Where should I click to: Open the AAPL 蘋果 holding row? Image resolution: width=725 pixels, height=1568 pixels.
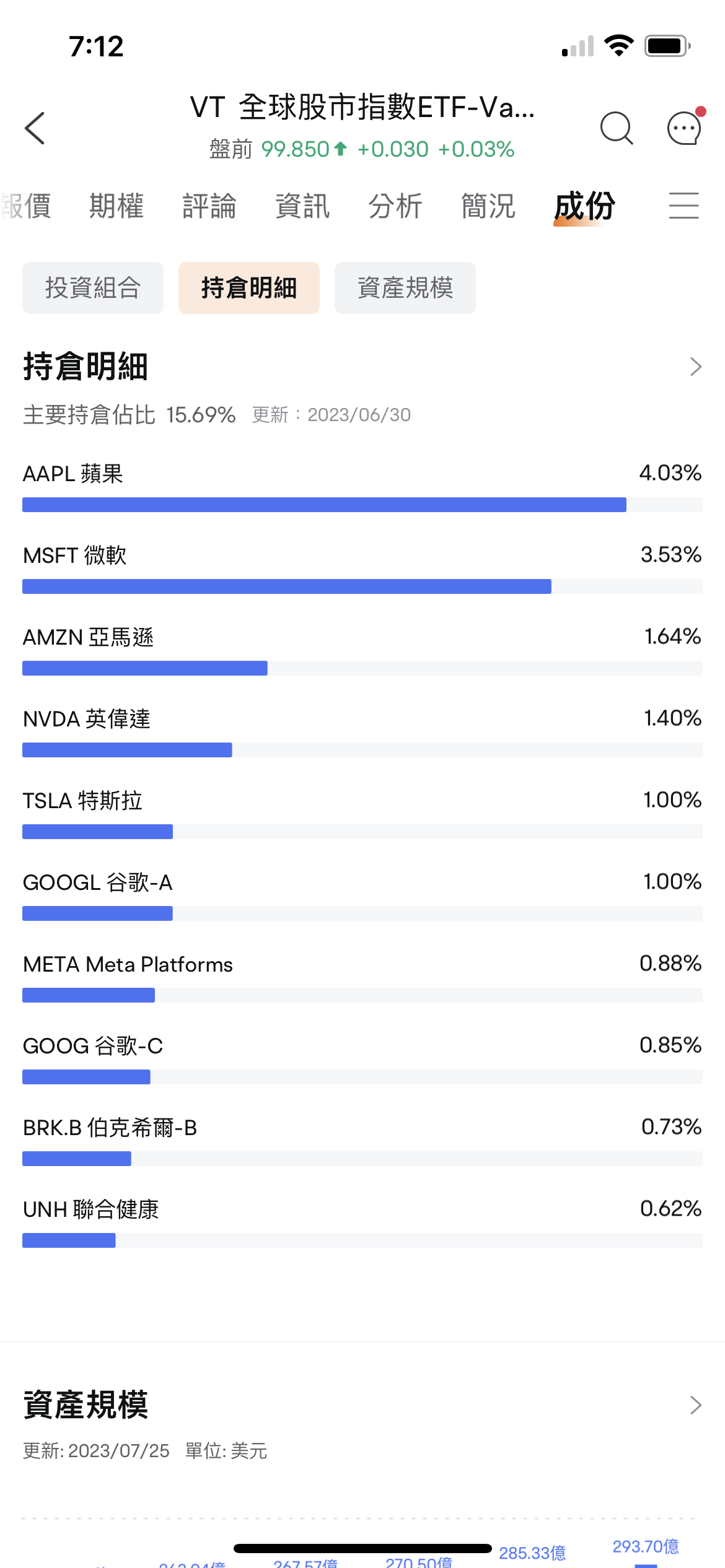362,487
